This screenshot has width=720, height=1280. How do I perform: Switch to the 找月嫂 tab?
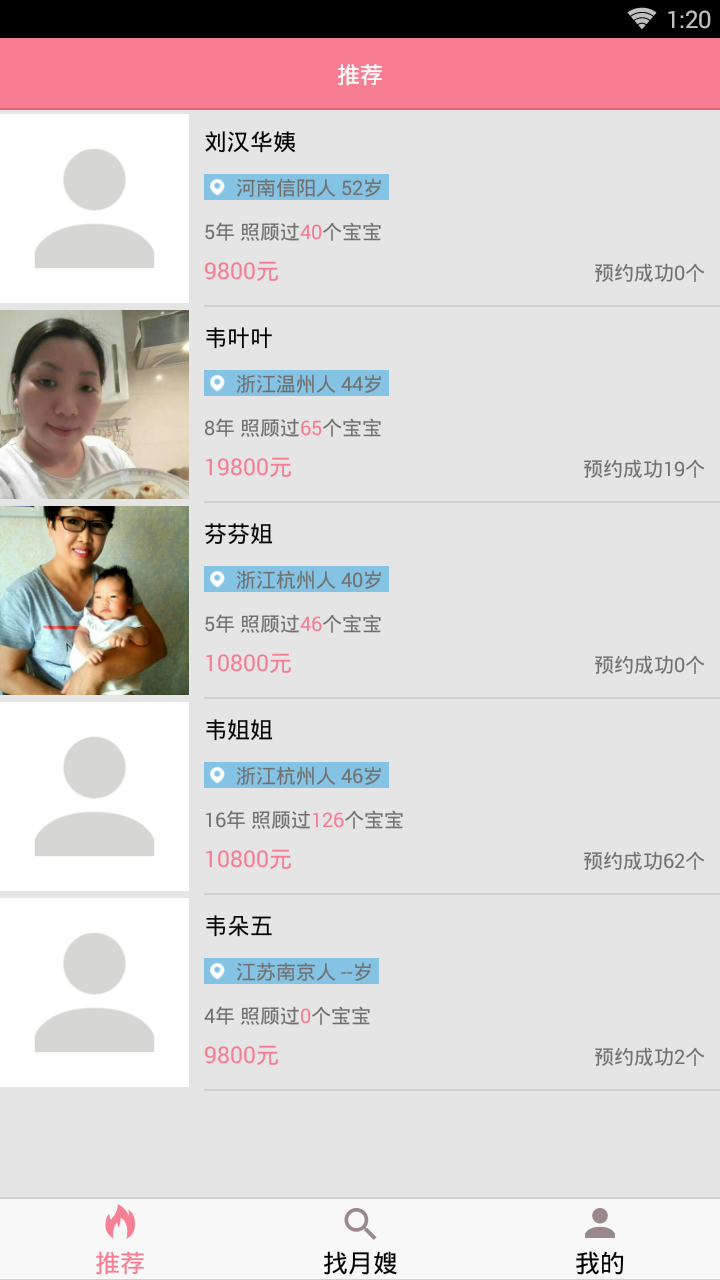pos(360,1240)
